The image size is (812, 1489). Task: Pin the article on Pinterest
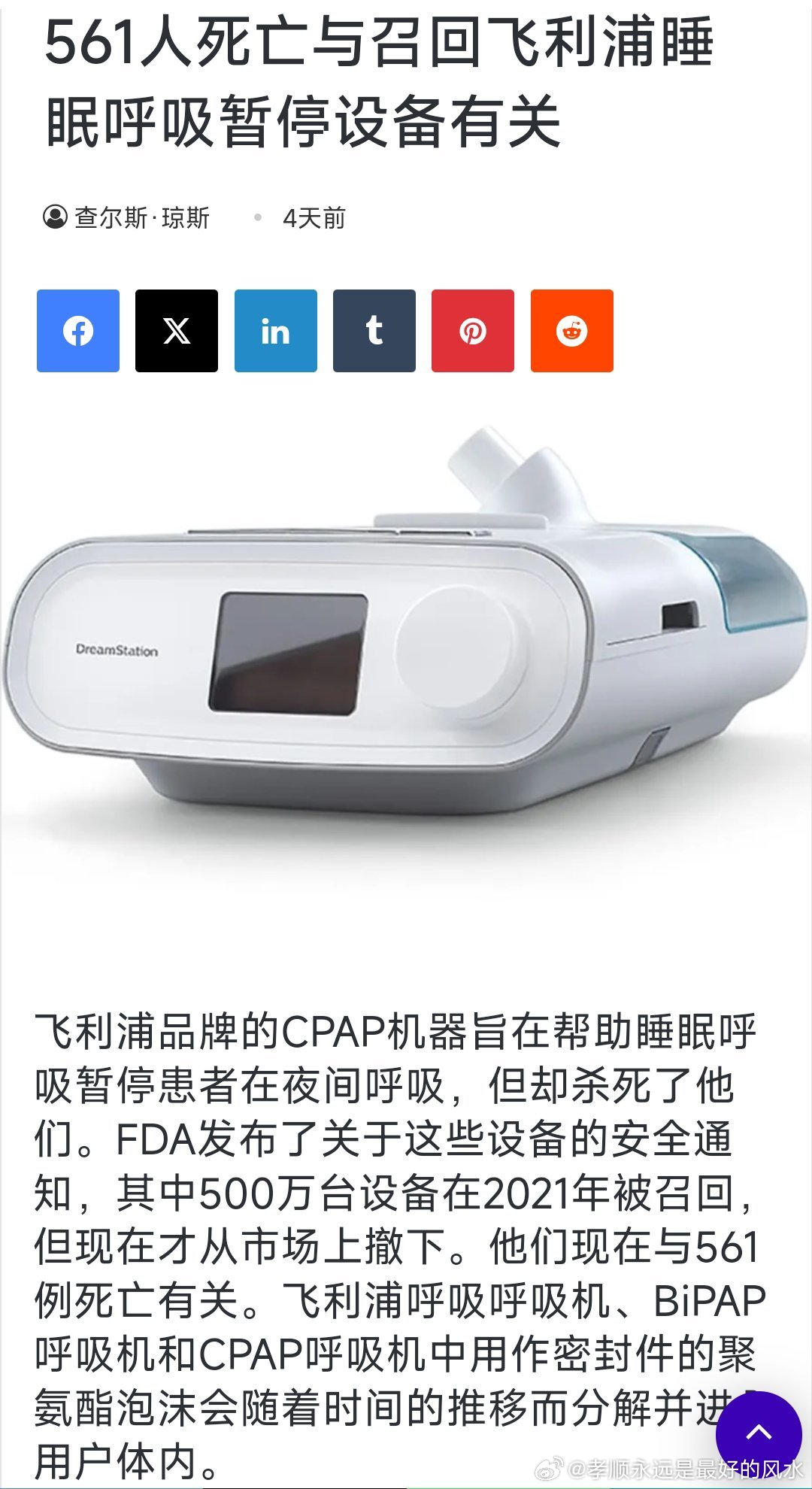472,331
